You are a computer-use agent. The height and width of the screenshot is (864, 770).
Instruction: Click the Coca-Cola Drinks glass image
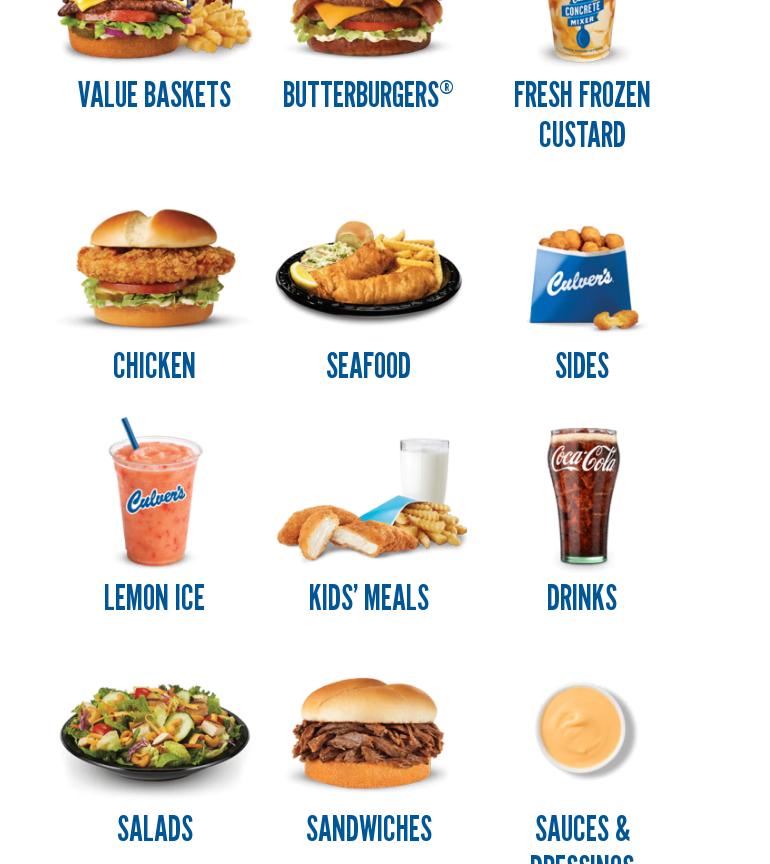point(582,495)
